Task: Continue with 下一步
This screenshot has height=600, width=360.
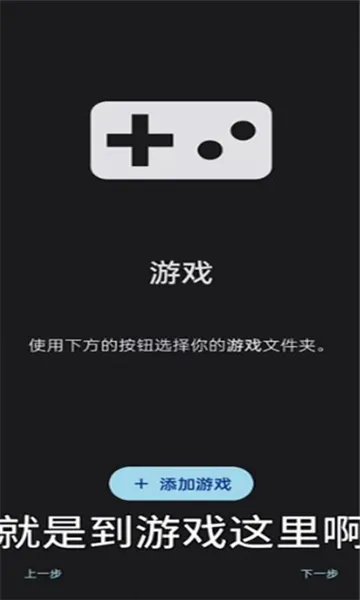Action: 319,574
